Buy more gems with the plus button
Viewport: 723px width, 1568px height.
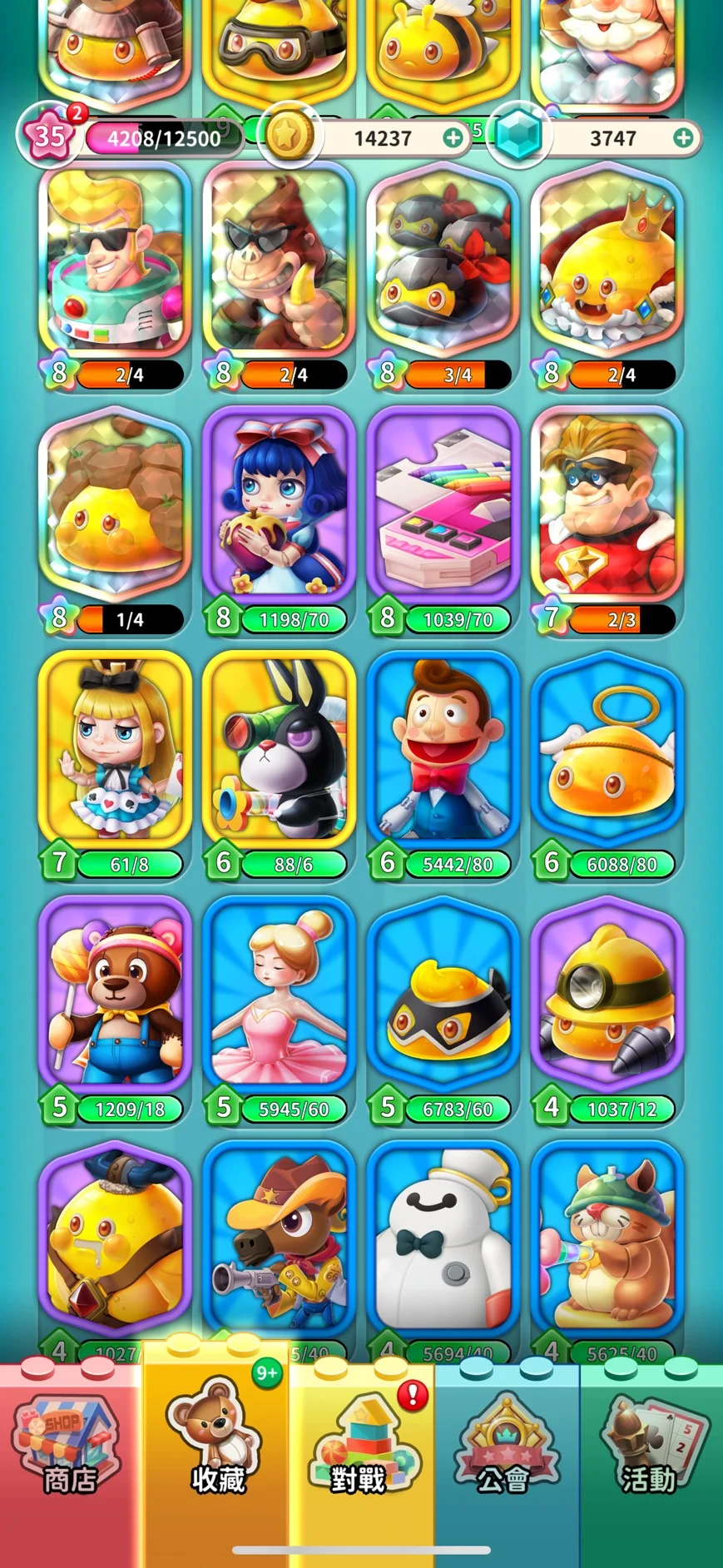(683, 137)
